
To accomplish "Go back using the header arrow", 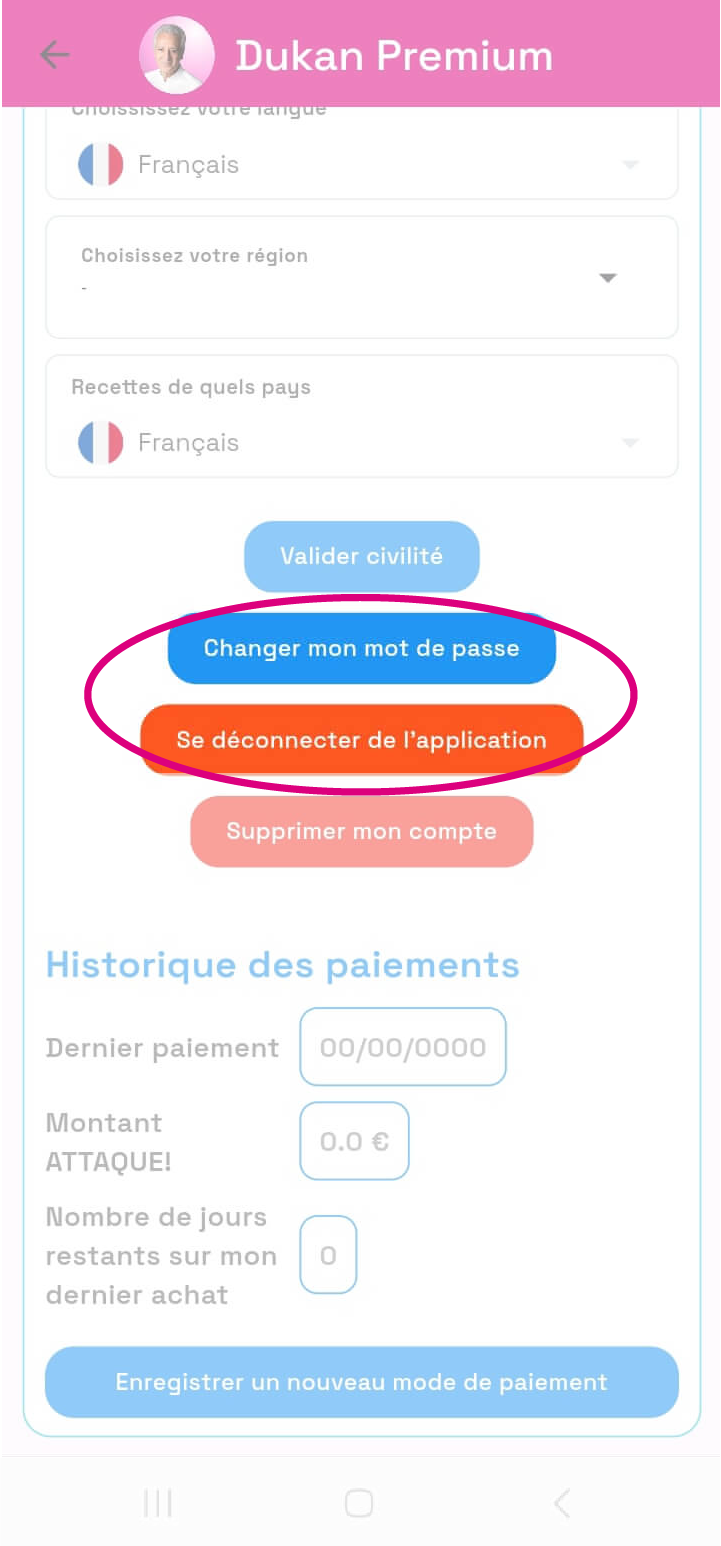I will [54, 55].
